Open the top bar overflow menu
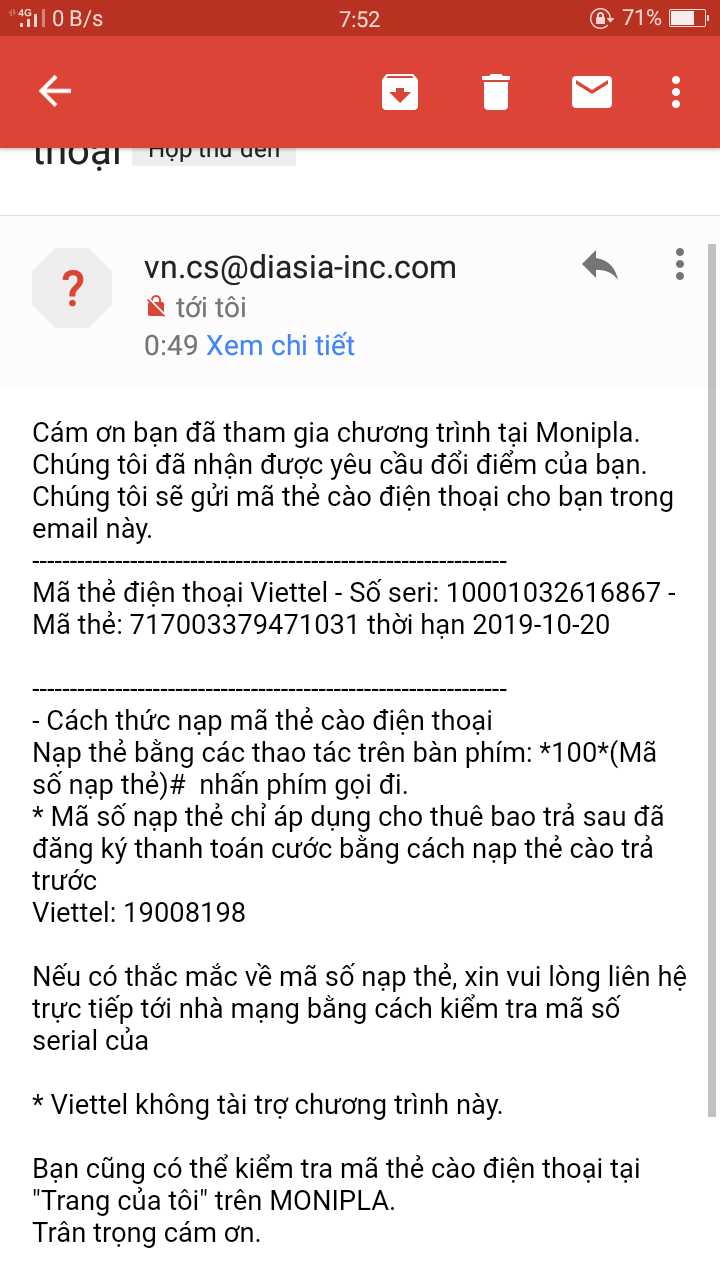 [x=677, y=92]
